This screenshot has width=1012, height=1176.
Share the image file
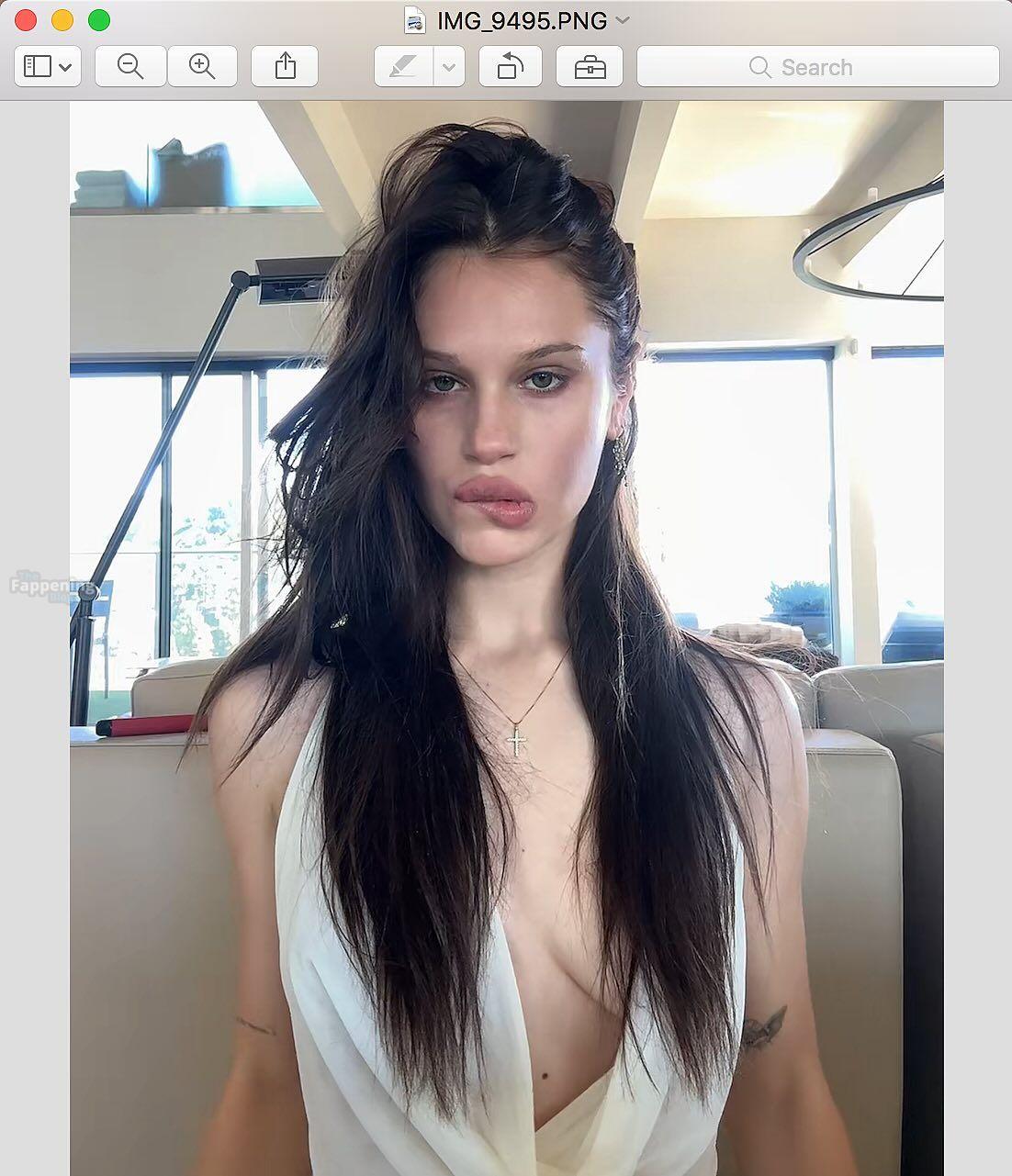point(286,67)
